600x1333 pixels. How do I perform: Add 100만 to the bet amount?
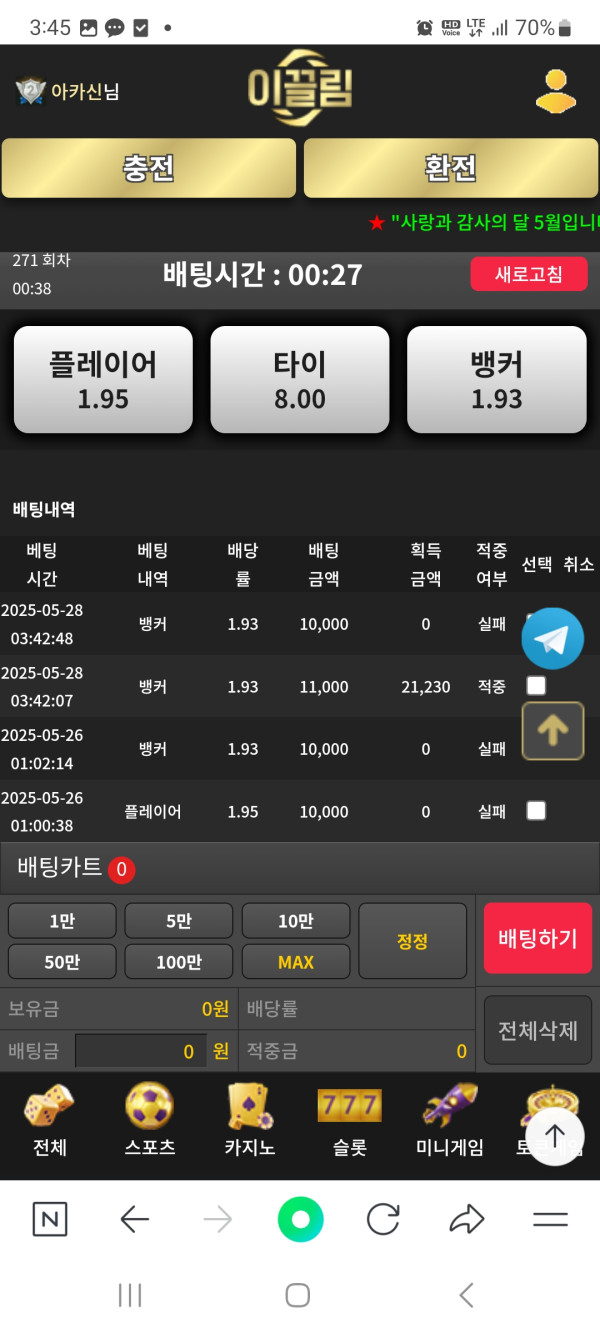pyautogui.click(x=179, y=962)
